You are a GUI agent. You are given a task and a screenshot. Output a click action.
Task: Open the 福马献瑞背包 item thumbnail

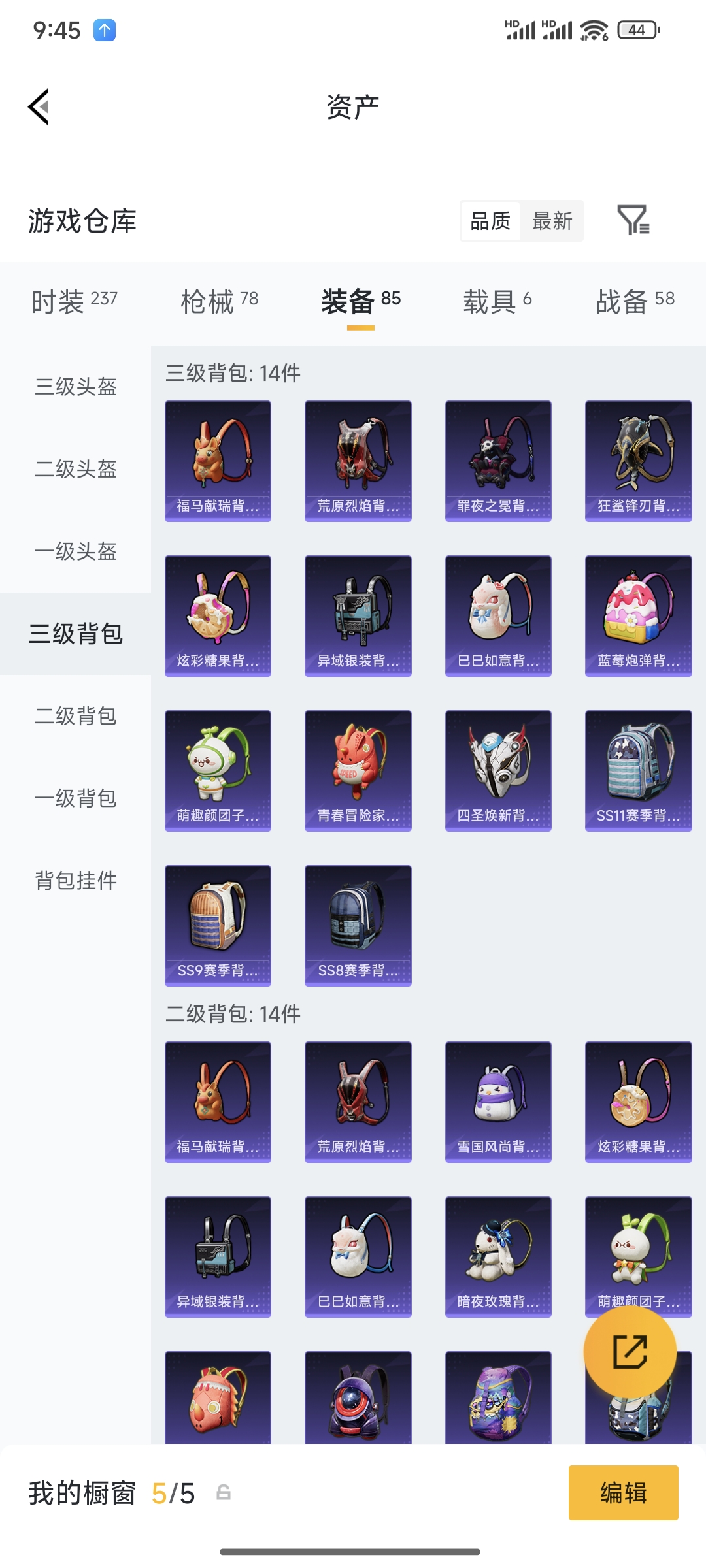[x=217, y=459]
